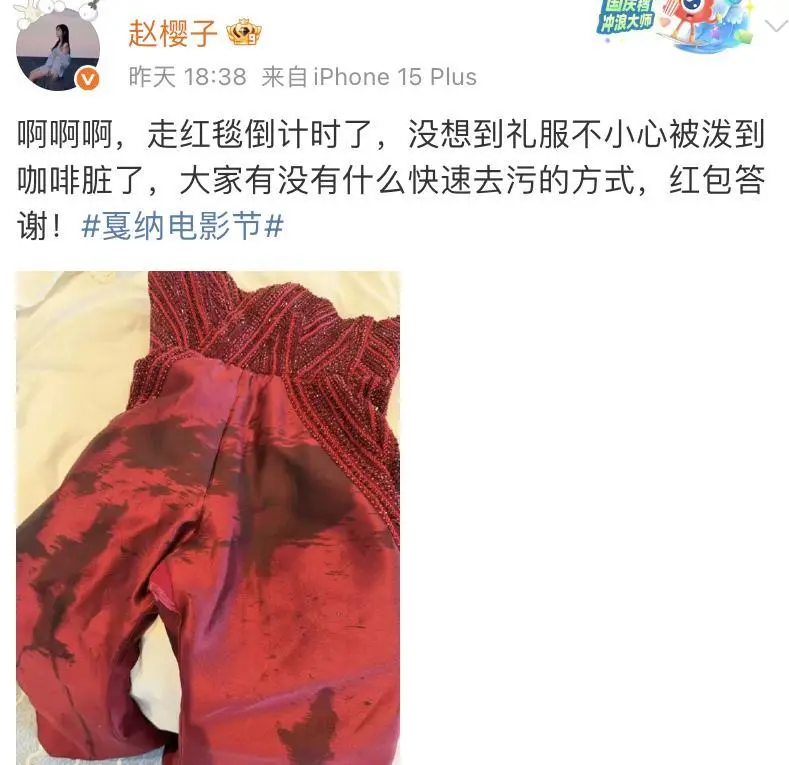Open the username 赵樱子 link
This screenshot has width=789, height=765.
pyautogui.click(x=172, y=32)
